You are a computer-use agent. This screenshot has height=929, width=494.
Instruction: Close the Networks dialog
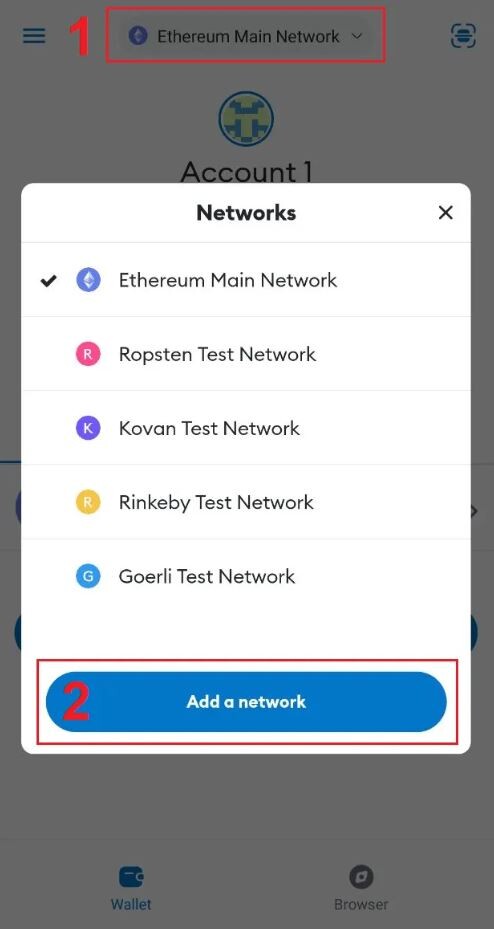click(445, 213)
